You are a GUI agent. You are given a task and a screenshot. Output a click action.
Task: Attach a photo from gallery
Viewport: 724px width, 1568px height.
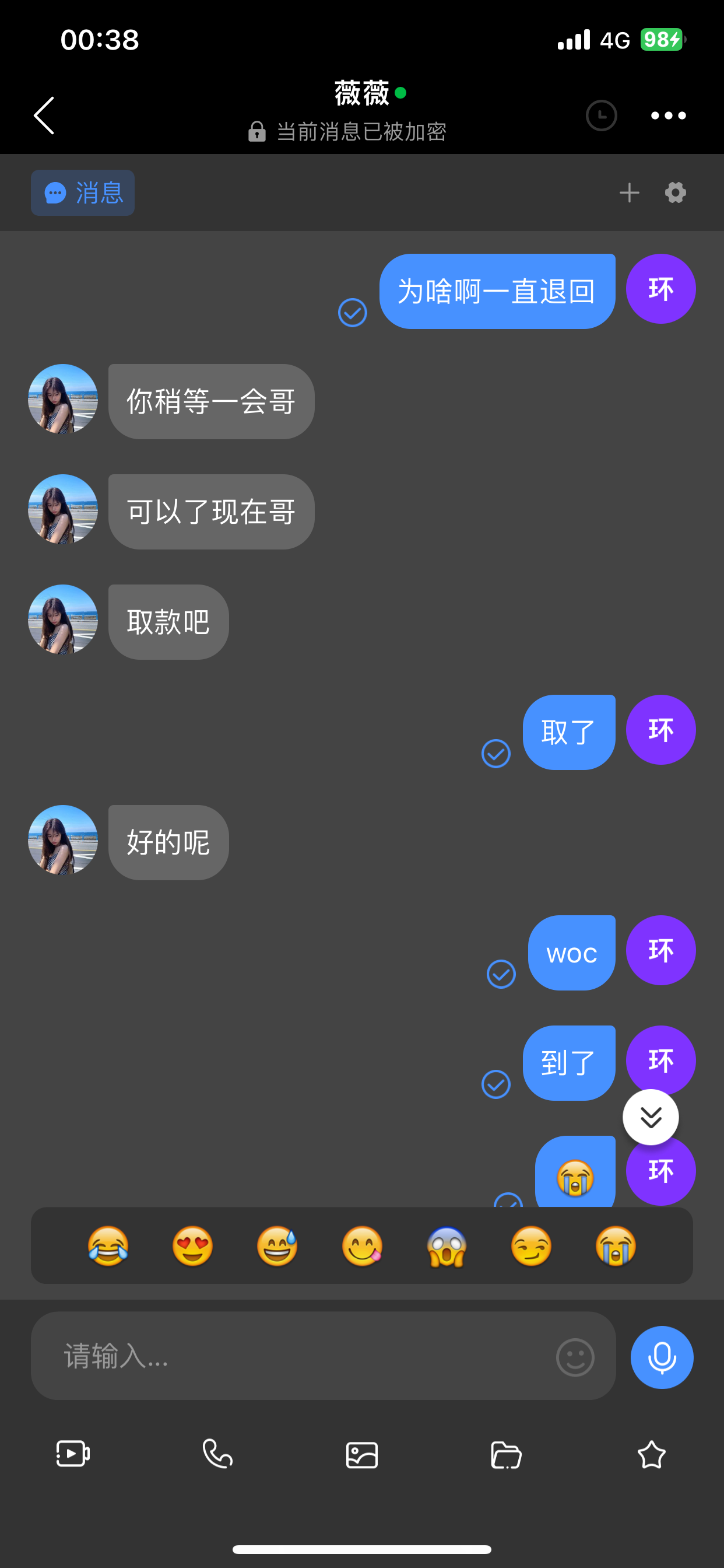click(x=362, y=1455)
